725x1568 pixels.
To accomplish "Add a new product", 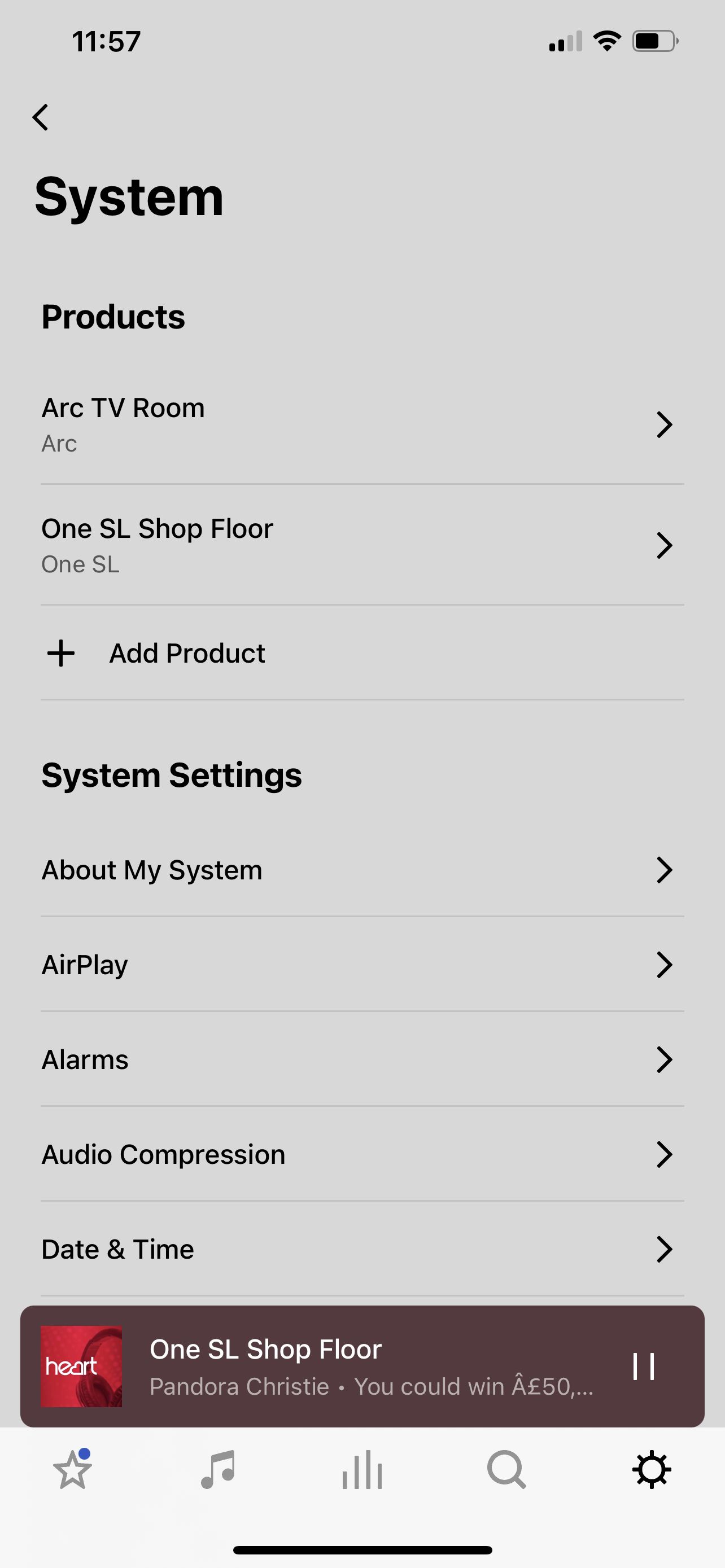I will [x=186, y=653].
